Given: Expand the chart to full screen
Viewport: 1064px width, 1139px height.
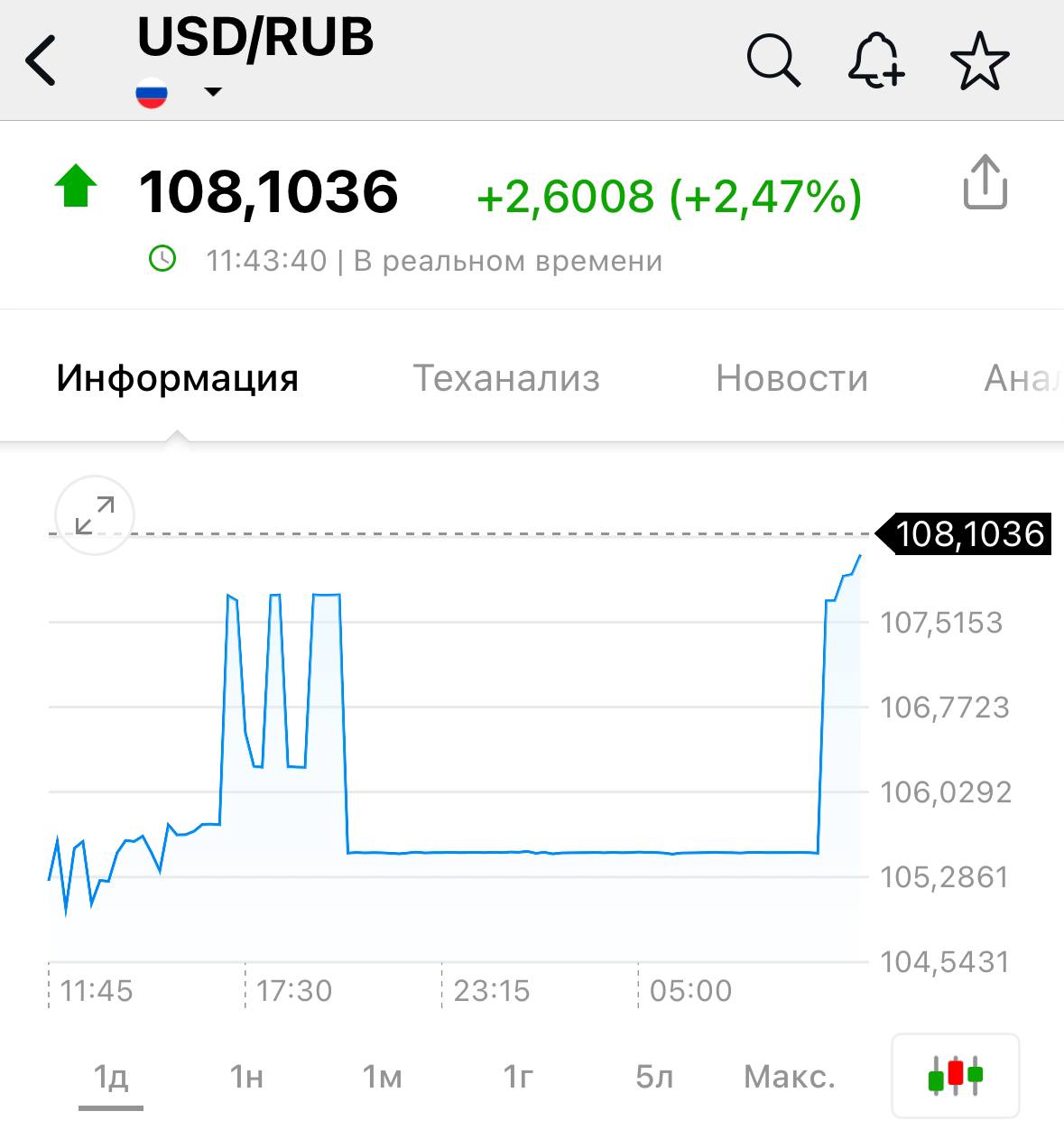Looking at the screenshot, I should tap(95, 515).
